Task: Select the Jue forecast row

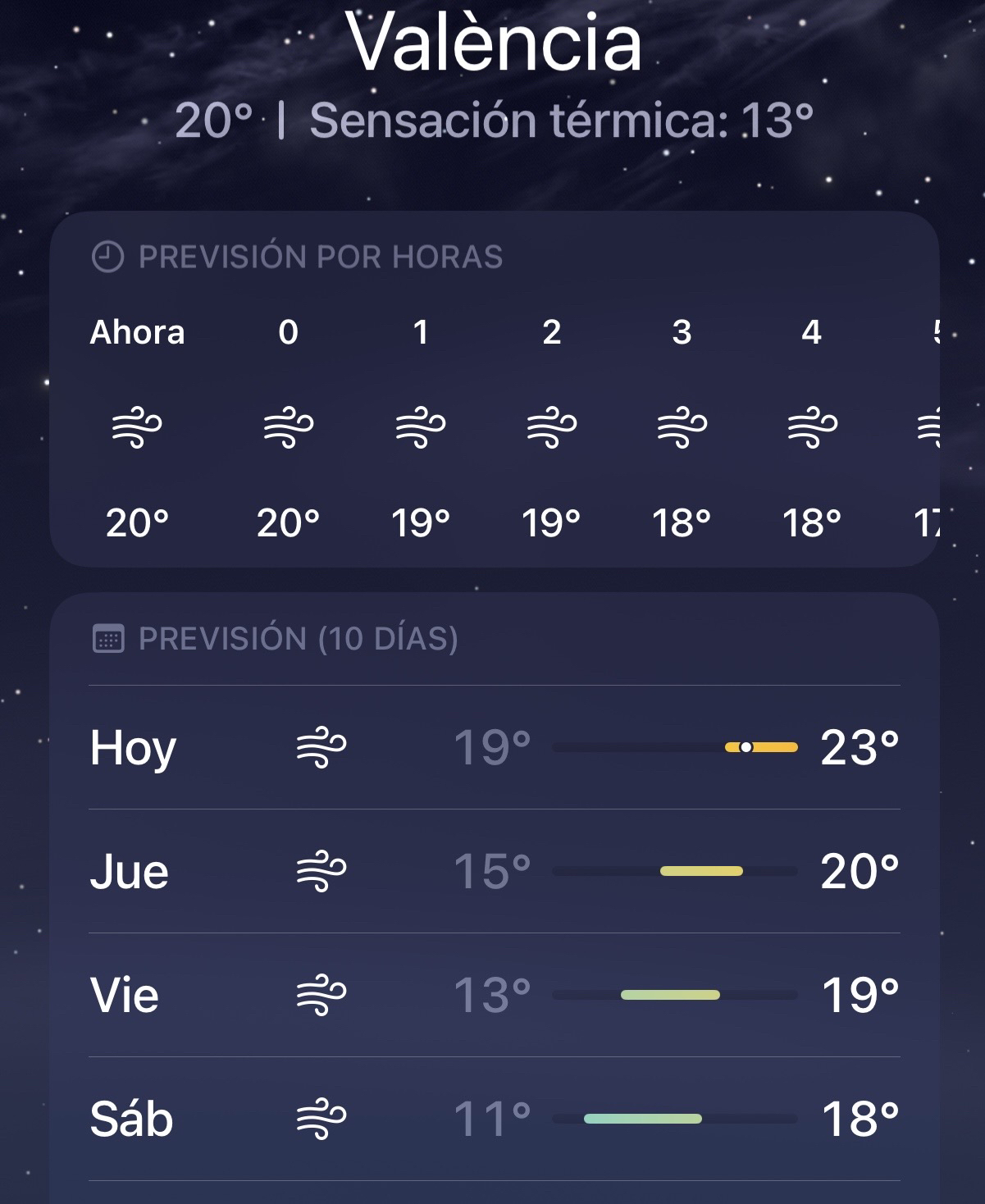Action: tap(494, 871)
